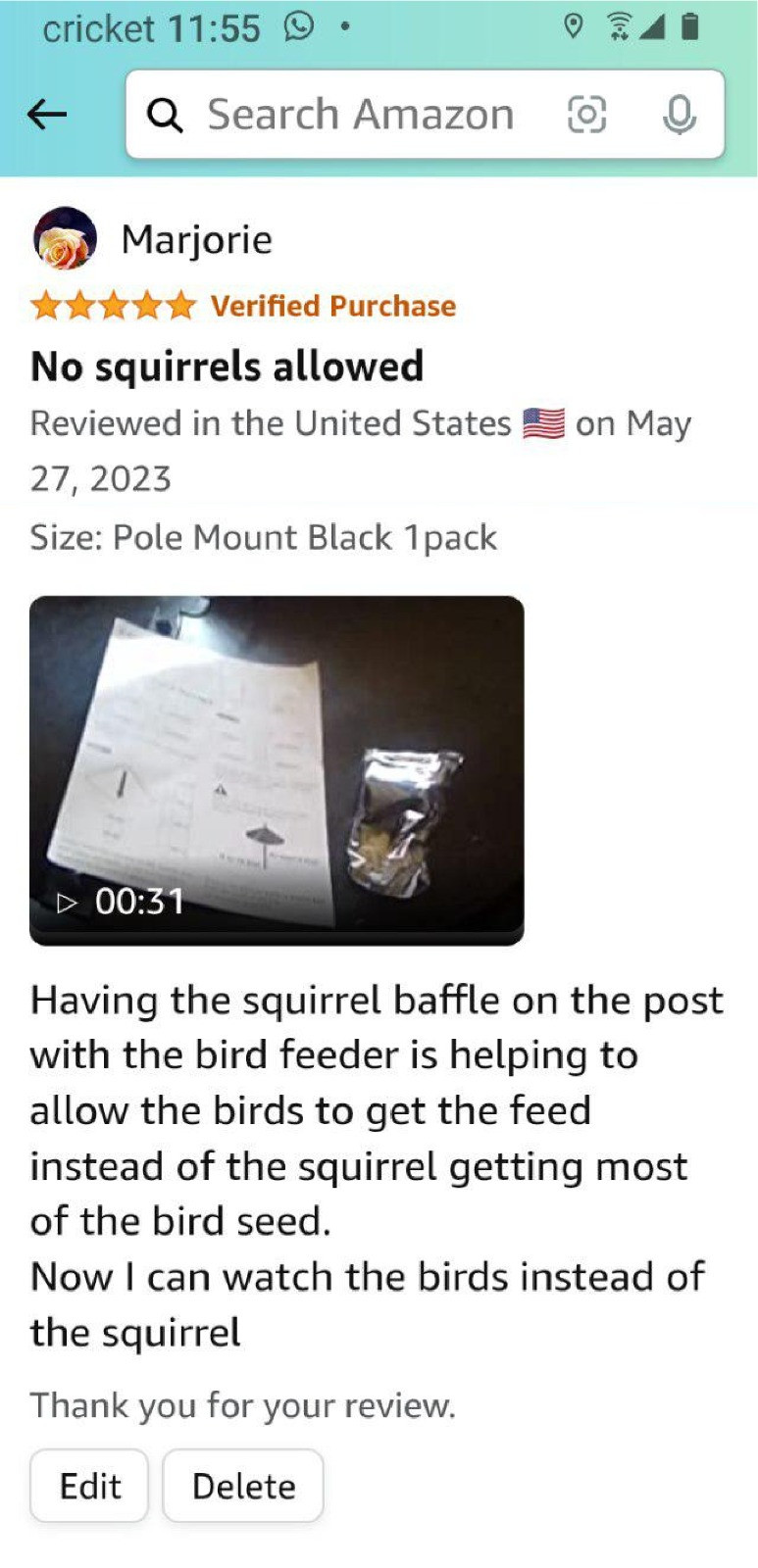Play the 00:31 review video
Image resolution: width=758 pixels, height=1568 pixels.
[277, 769]
